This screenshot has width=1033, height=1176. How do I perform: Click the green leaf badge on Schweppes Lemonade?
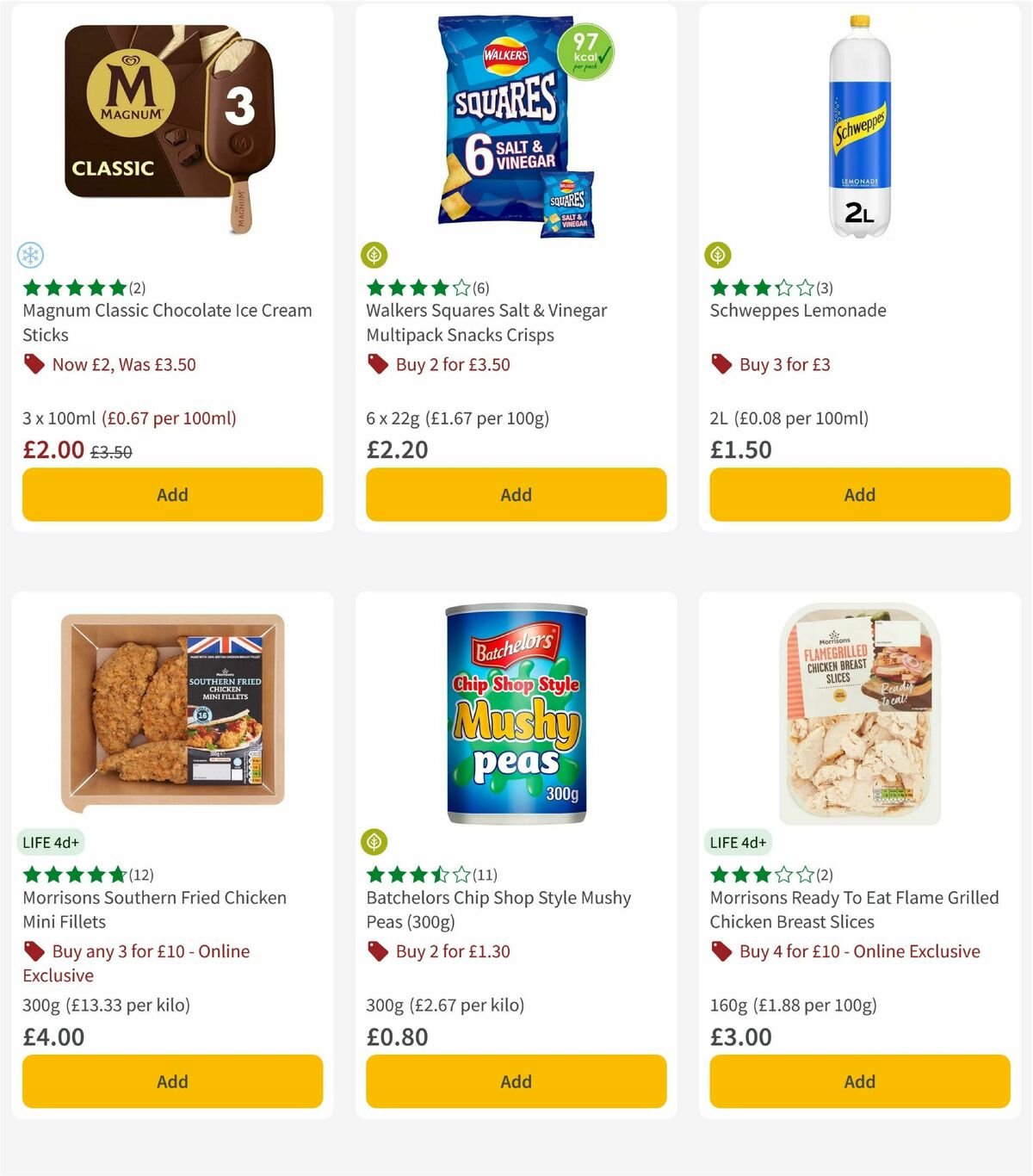click(717, 255)
